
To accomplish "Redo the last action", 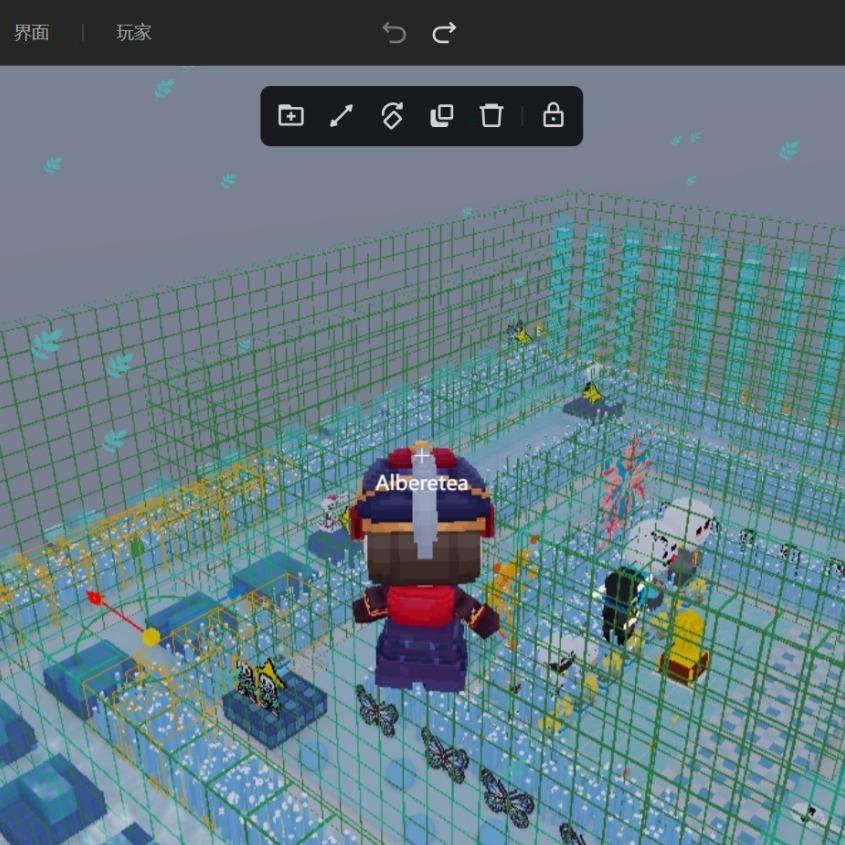I will pos(444,33).
